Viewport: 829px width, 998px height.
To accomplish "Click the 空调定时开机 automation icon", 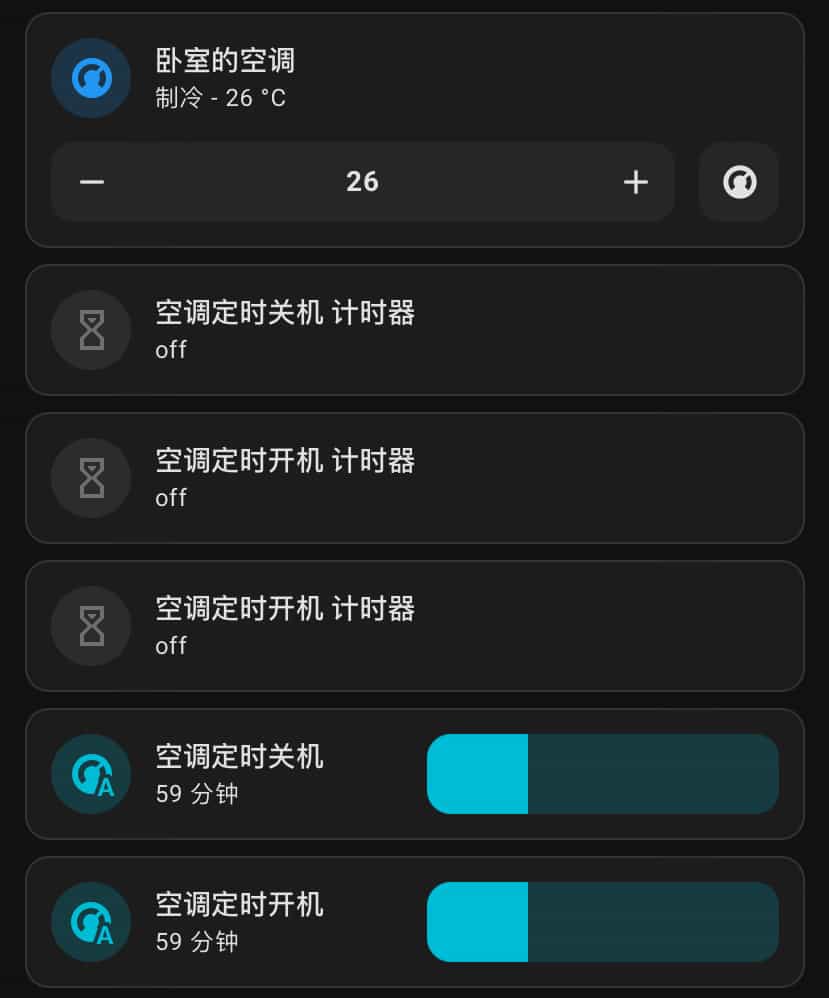I will (91, 922).
